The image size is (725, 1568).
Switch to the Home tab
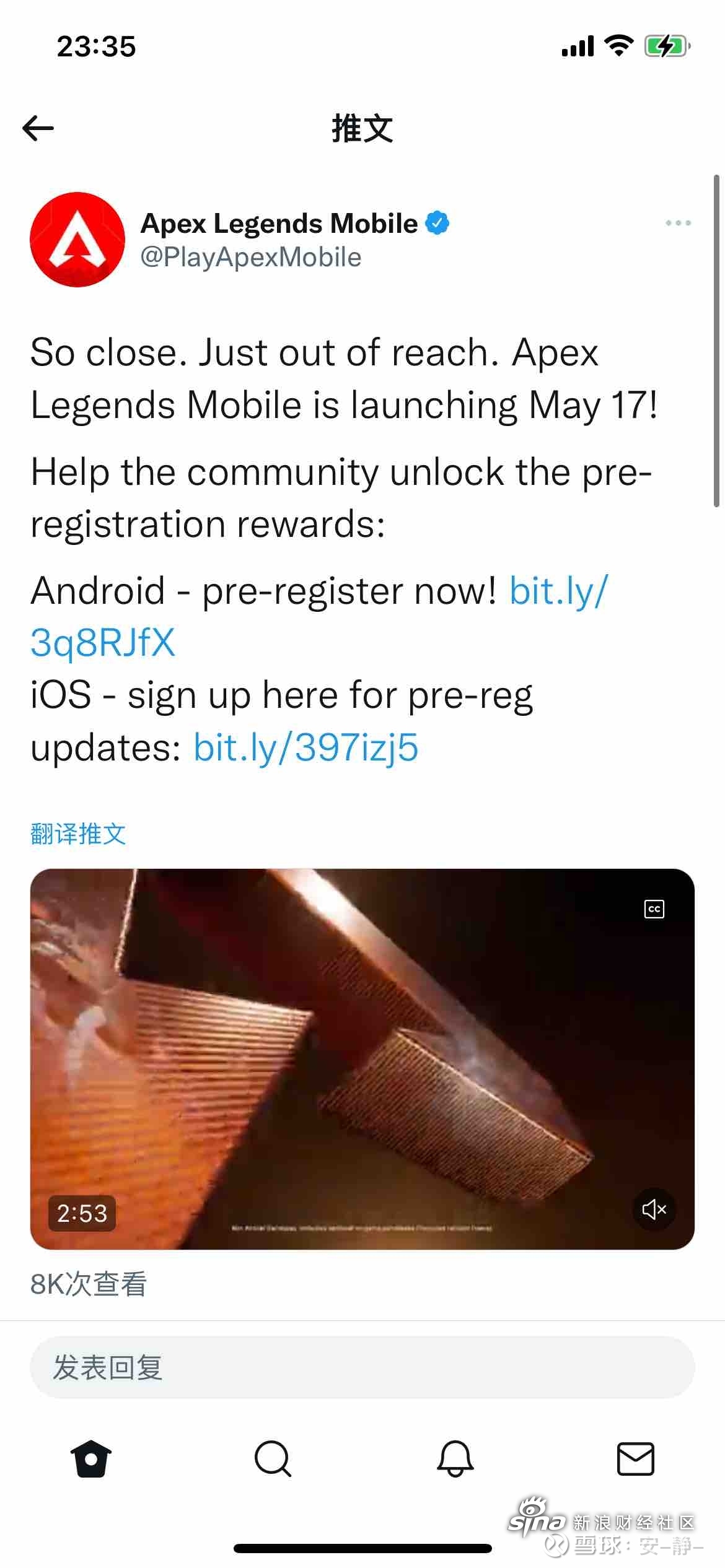[91, 1458]
